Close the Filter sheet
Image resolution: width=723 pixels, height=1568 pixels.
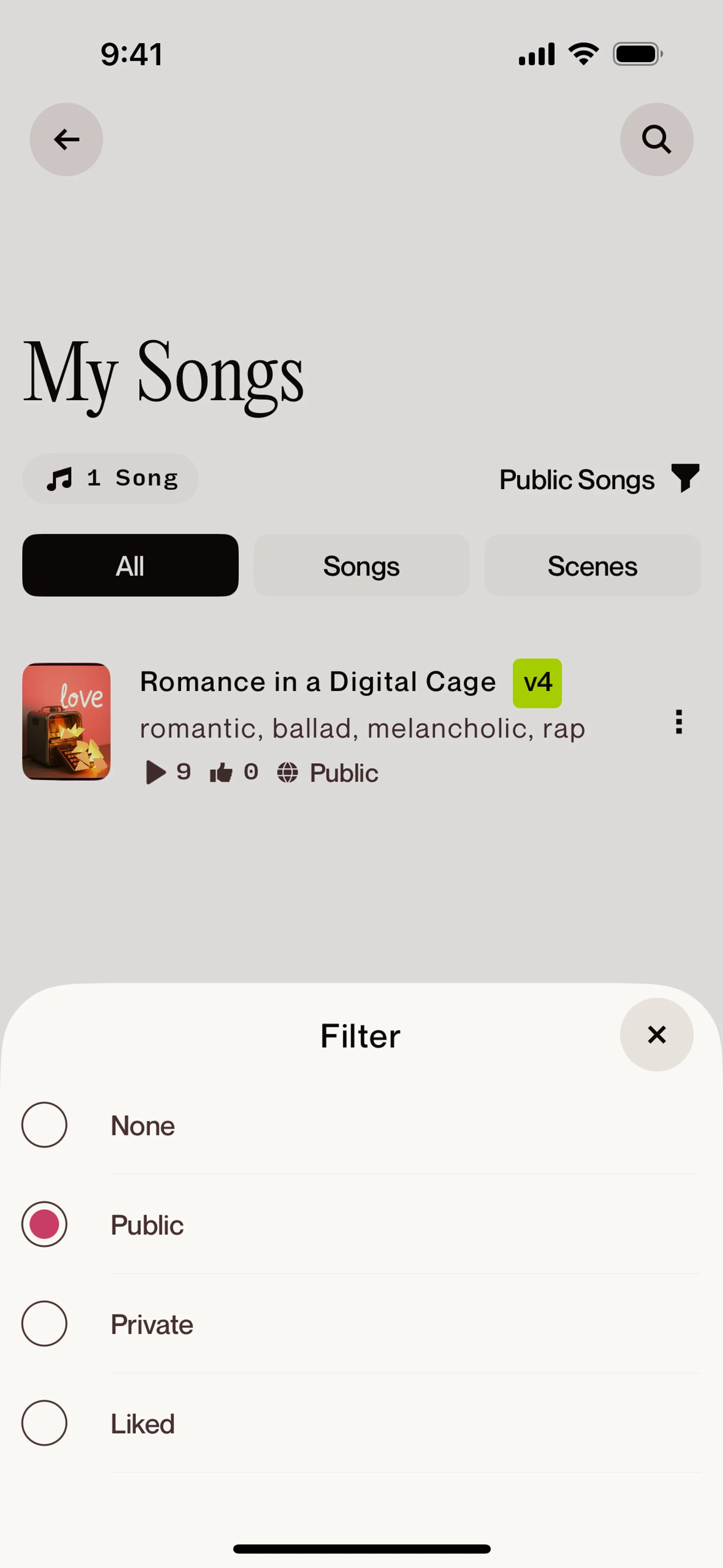[x=656, y=1034]
